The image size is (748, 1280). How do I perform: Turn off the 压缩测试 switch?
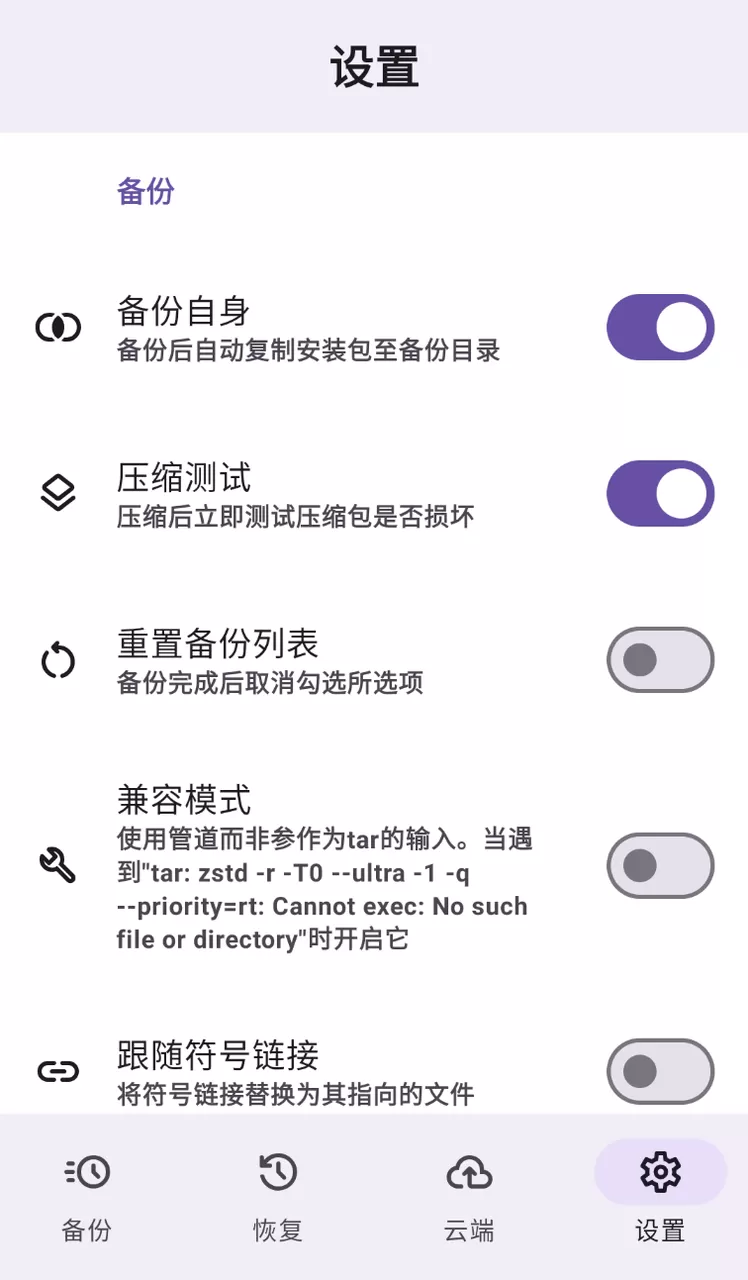(660, 492)
